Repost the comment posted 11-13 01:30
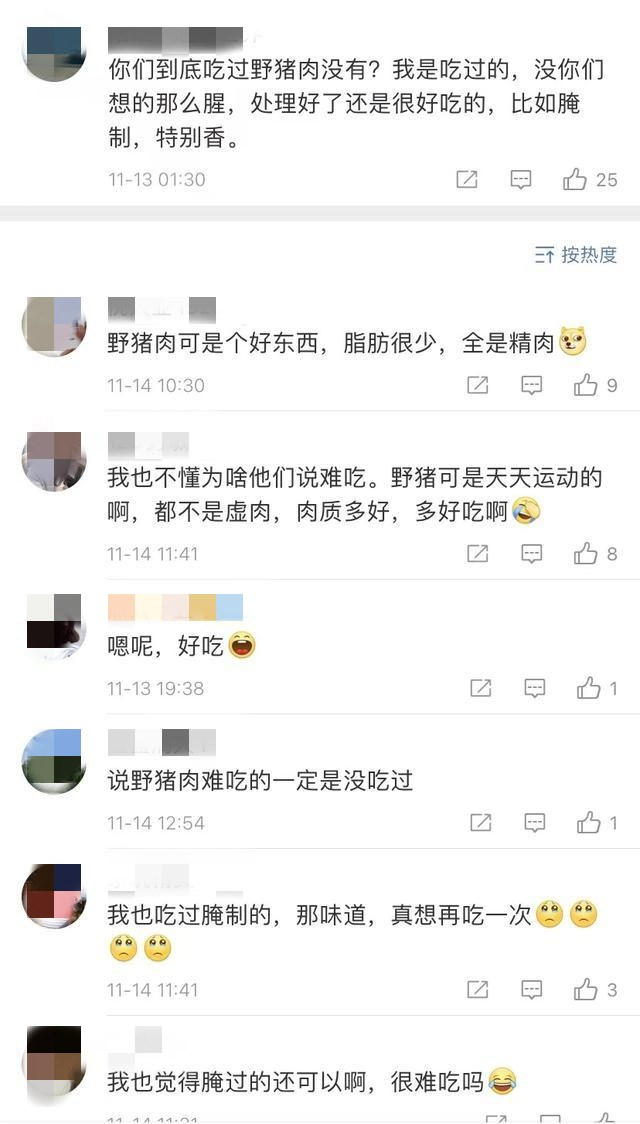The width and height of the screenshot is (640, 1124). point(467,180)
